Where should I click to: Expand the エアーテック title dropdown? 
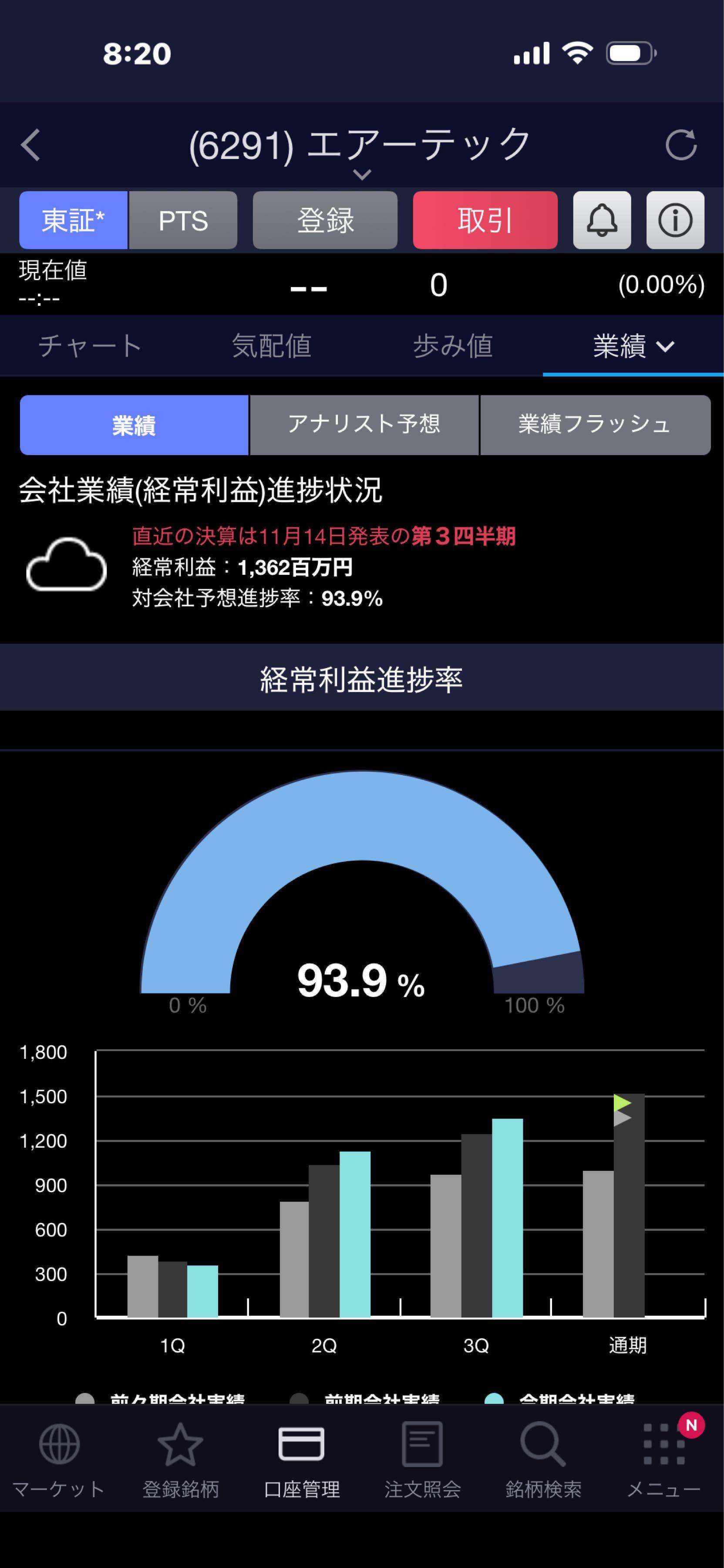point(361,175)
